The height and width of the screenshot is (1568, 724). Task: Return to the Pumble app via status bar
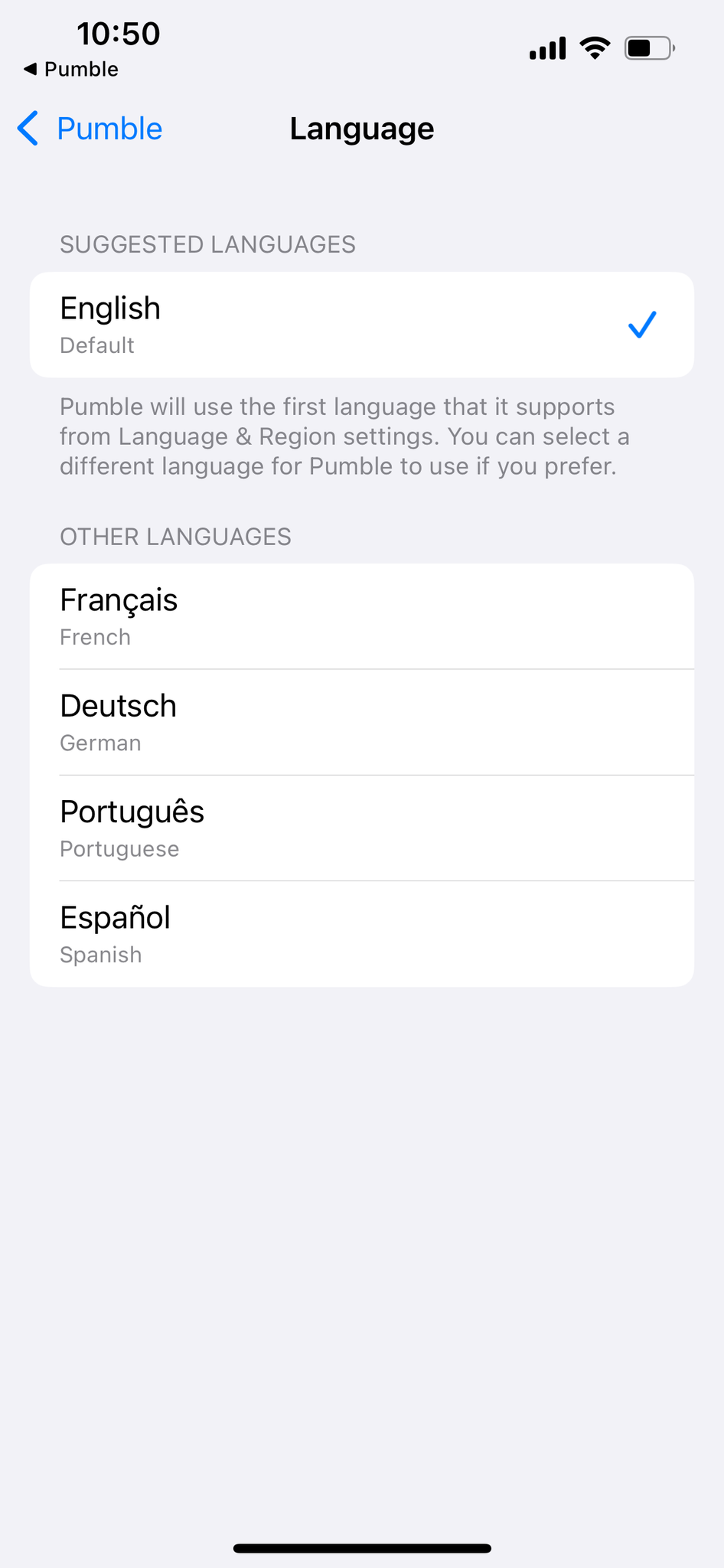71,70
